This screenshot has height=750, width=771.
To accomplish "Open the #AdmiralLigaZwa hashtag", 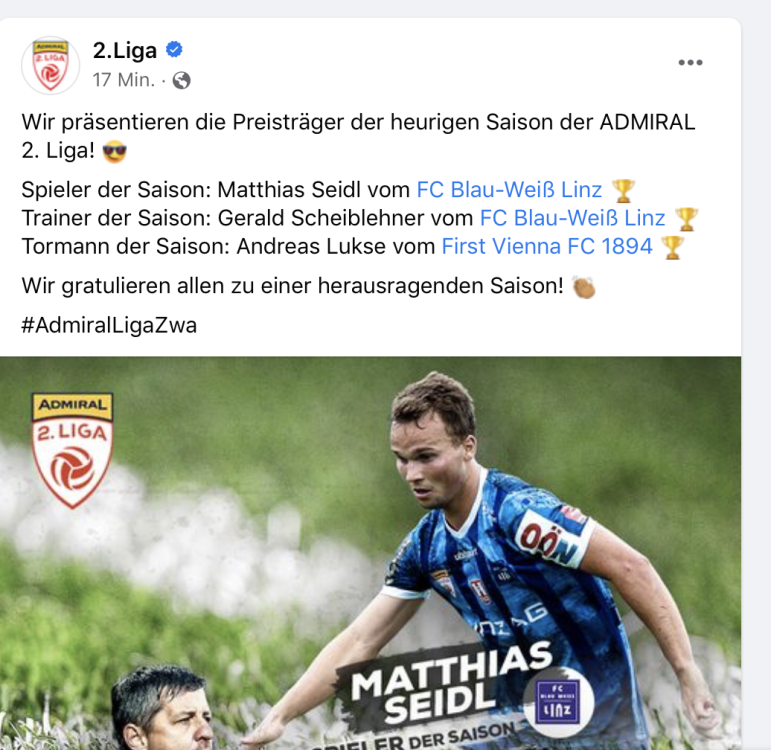I will tap(109, 326).
